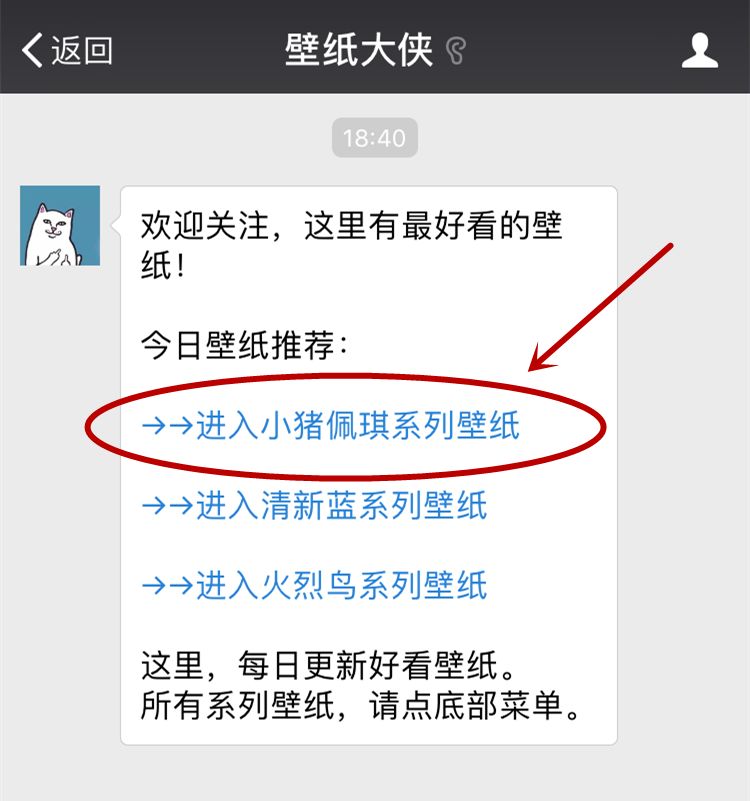
Task: Open the 小猪佩琪系列壁纸 link
Action: (331, 427)
